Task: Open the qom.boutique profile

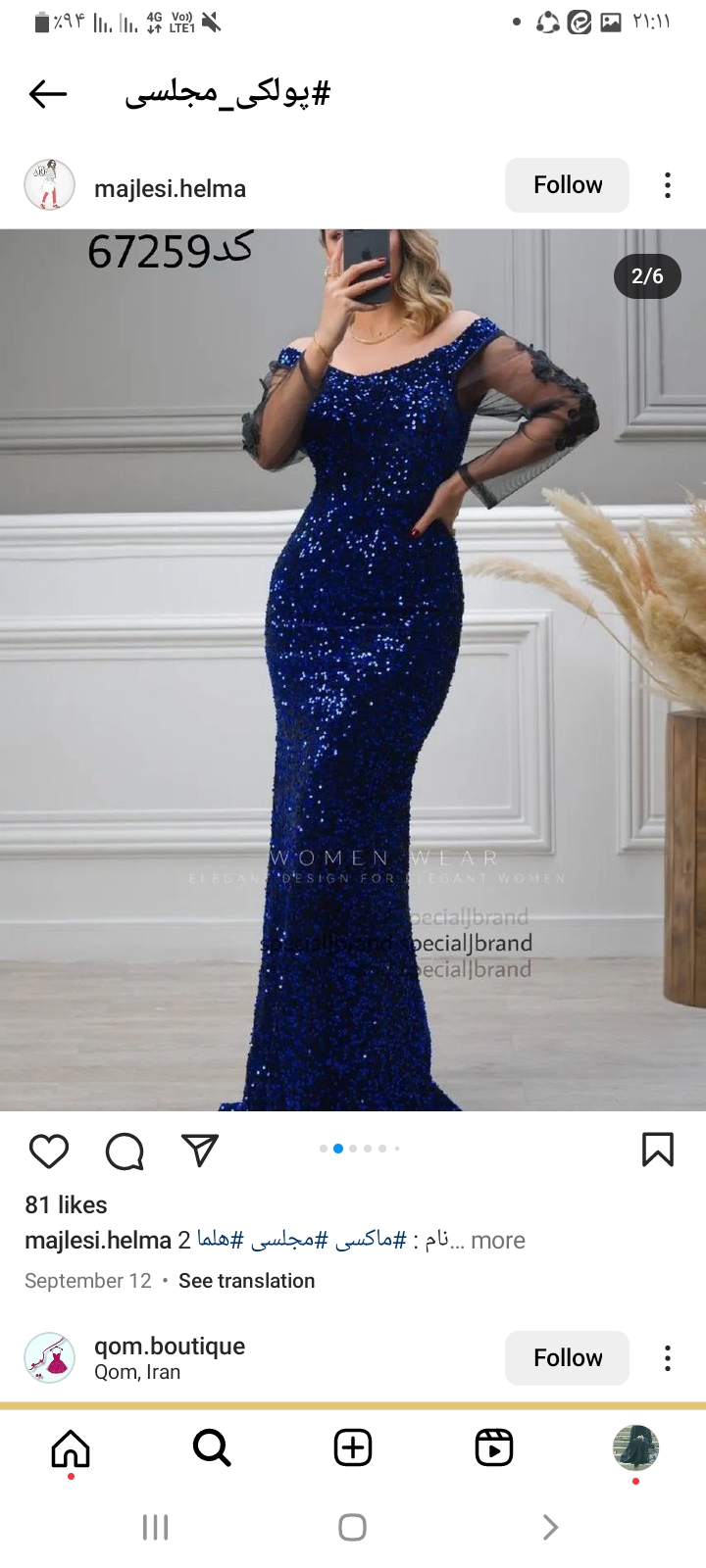Action: [169, 1347]
